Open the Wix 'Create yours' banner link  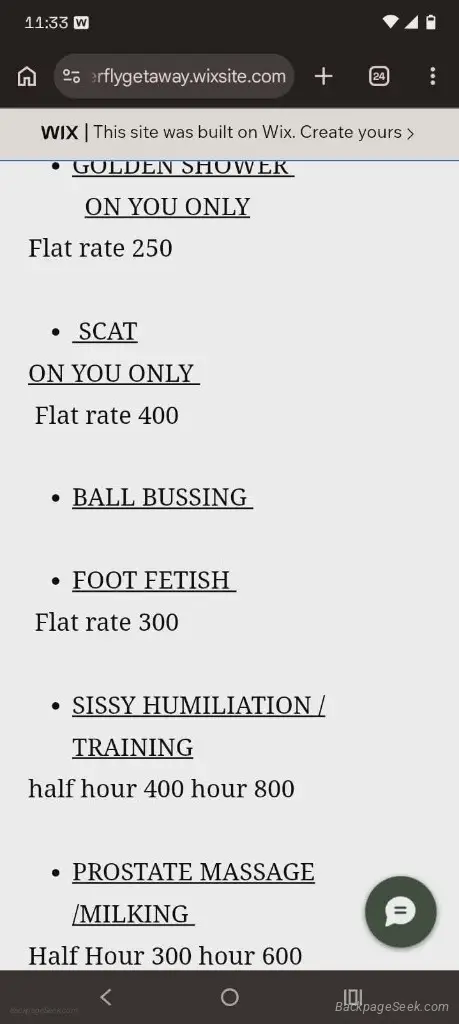pos(227,133)
